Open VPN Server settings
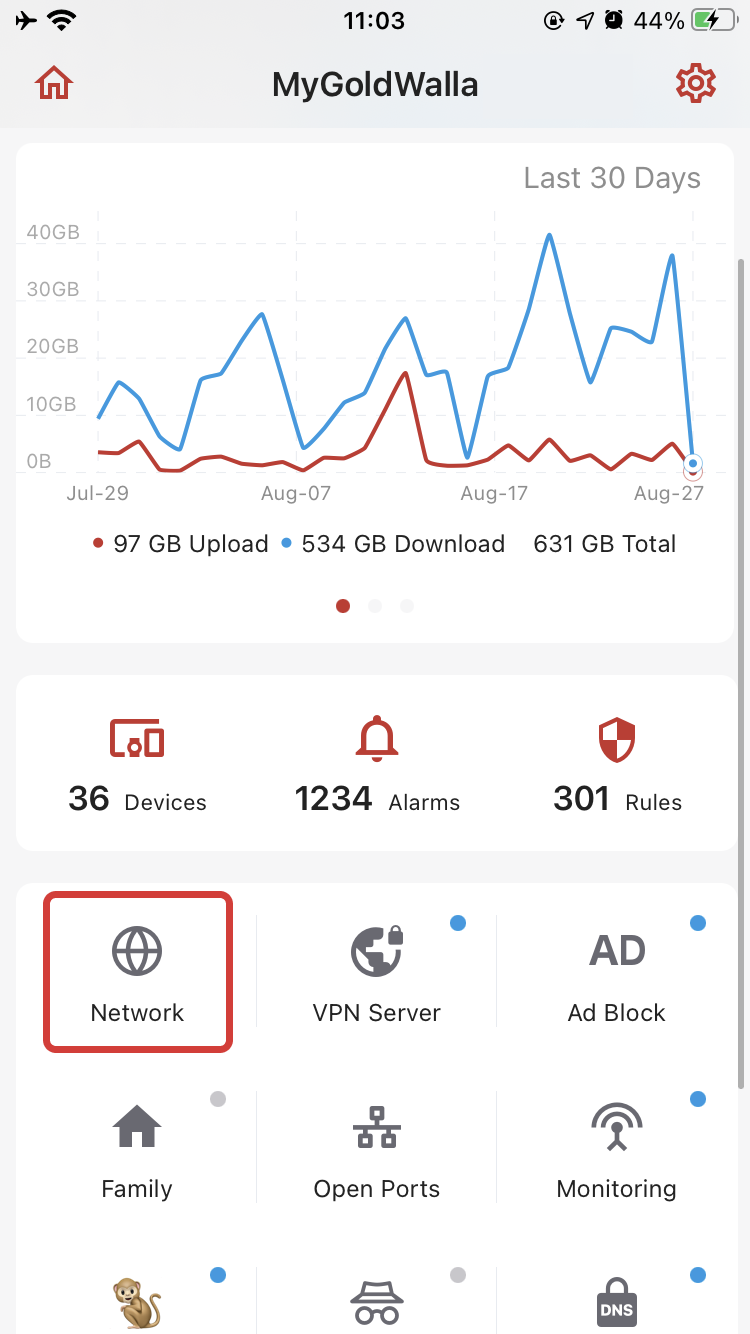750x1334 pixels. tap(377, 972)
